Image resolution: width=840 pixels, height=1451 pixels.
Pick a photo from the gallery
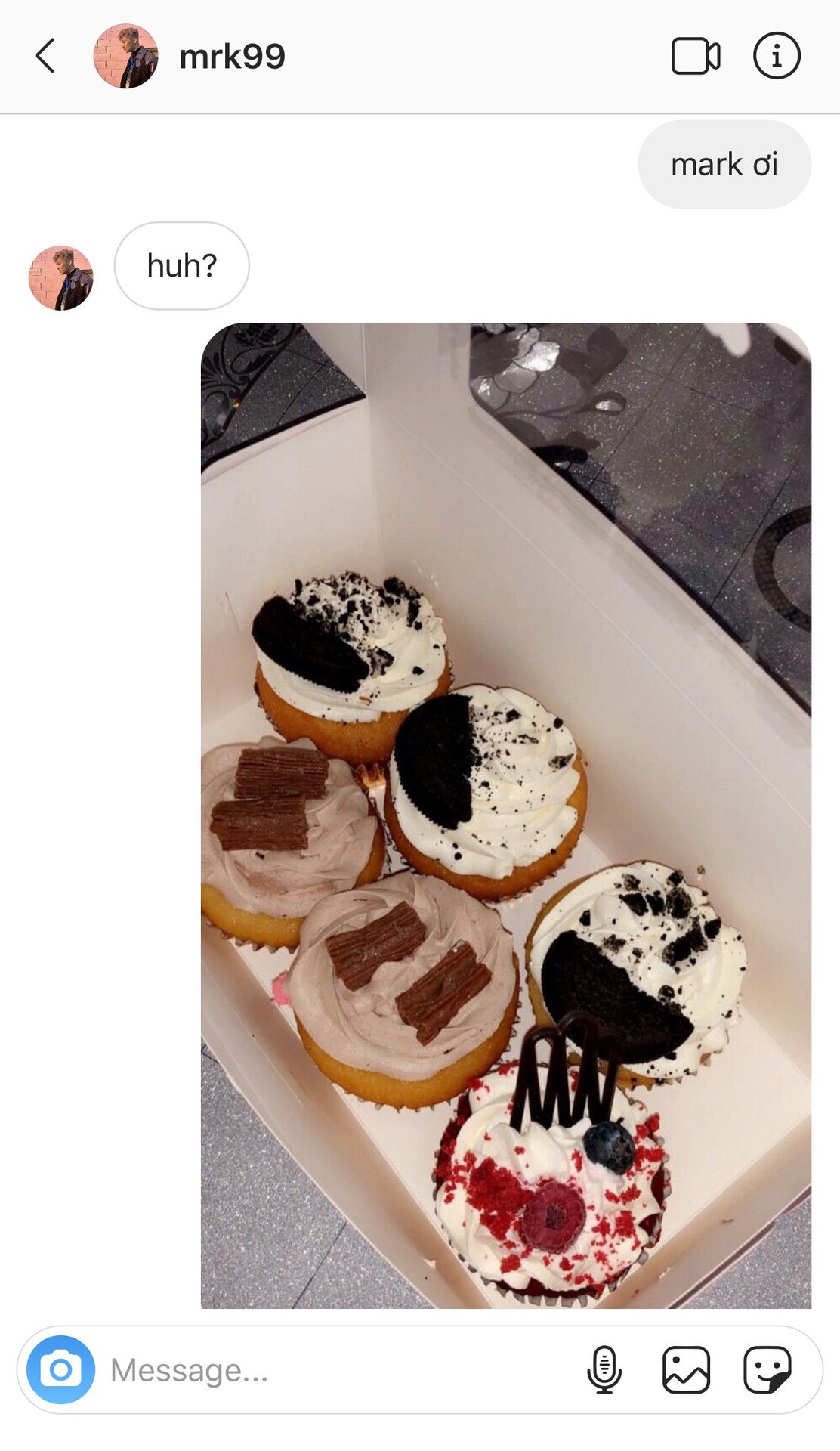[x=686, y=1369]
